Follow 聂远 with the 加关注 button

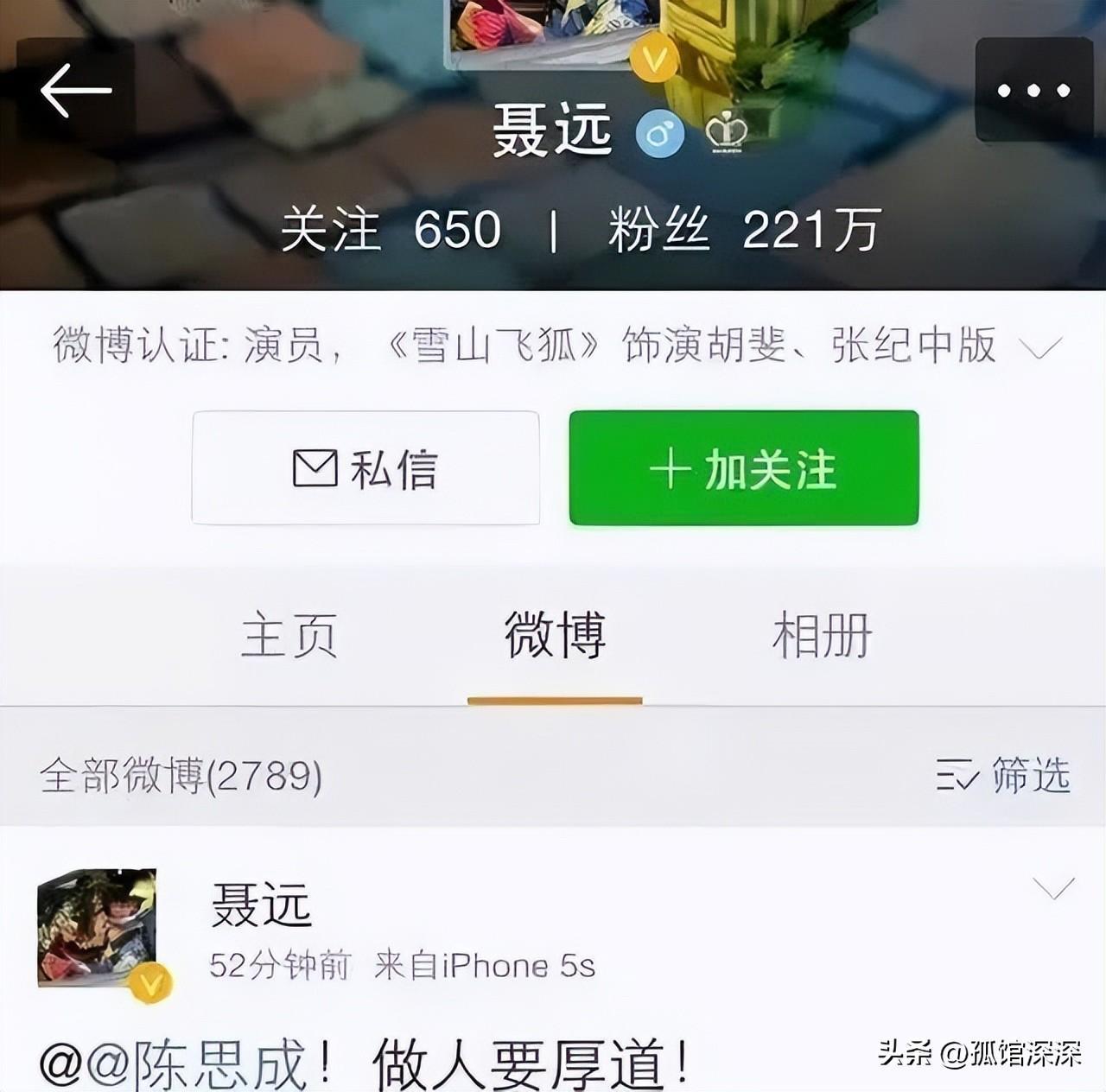743,468
